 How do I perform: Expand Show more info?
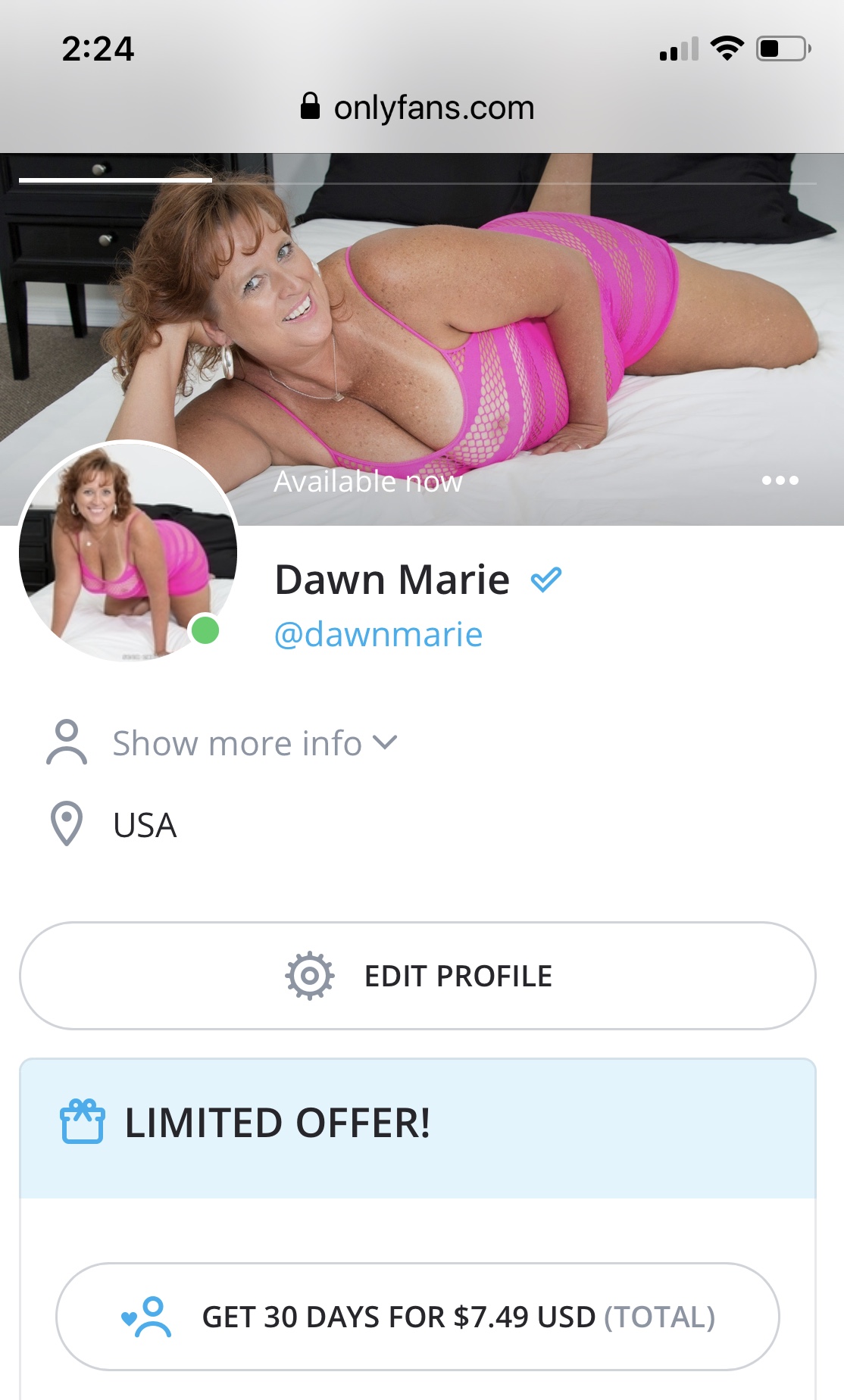(x=255, y=743)
